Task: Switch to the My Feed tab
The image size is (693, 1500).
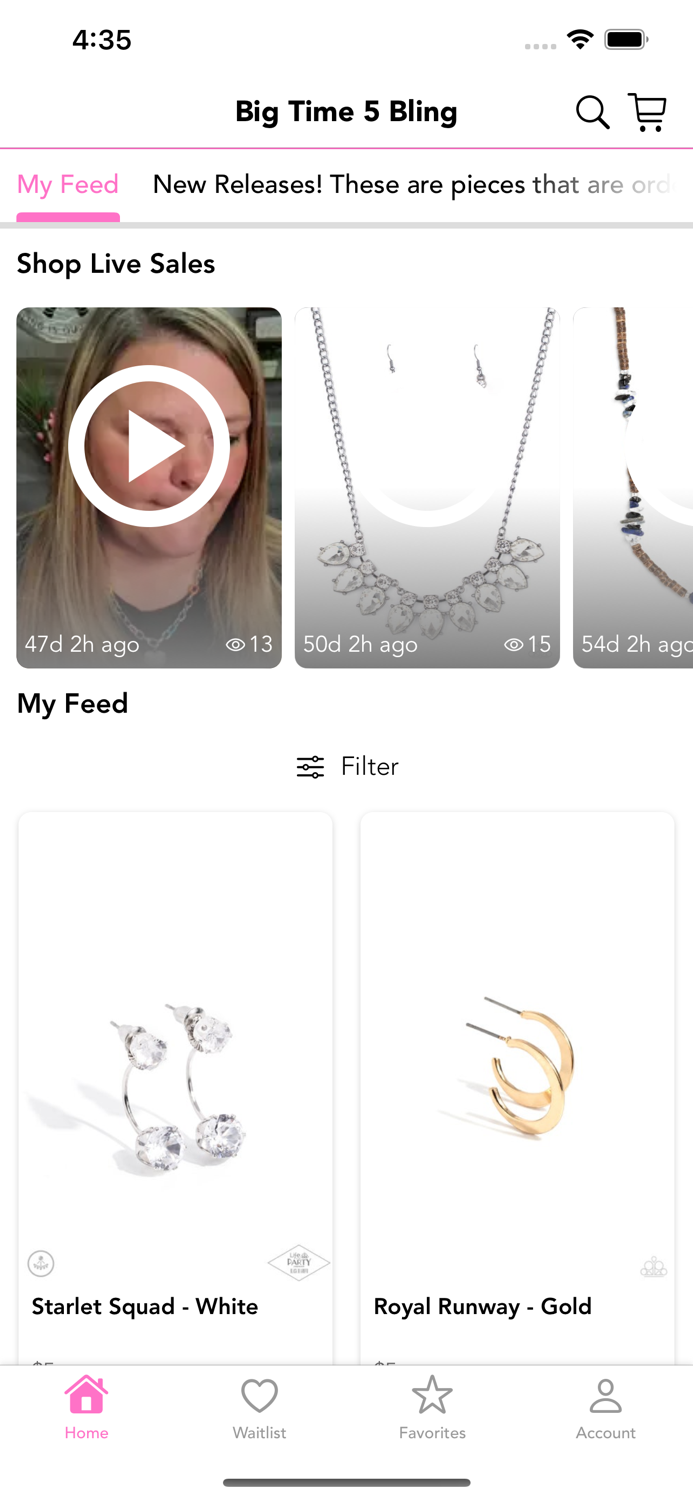Action: click(x=68, y=185)
